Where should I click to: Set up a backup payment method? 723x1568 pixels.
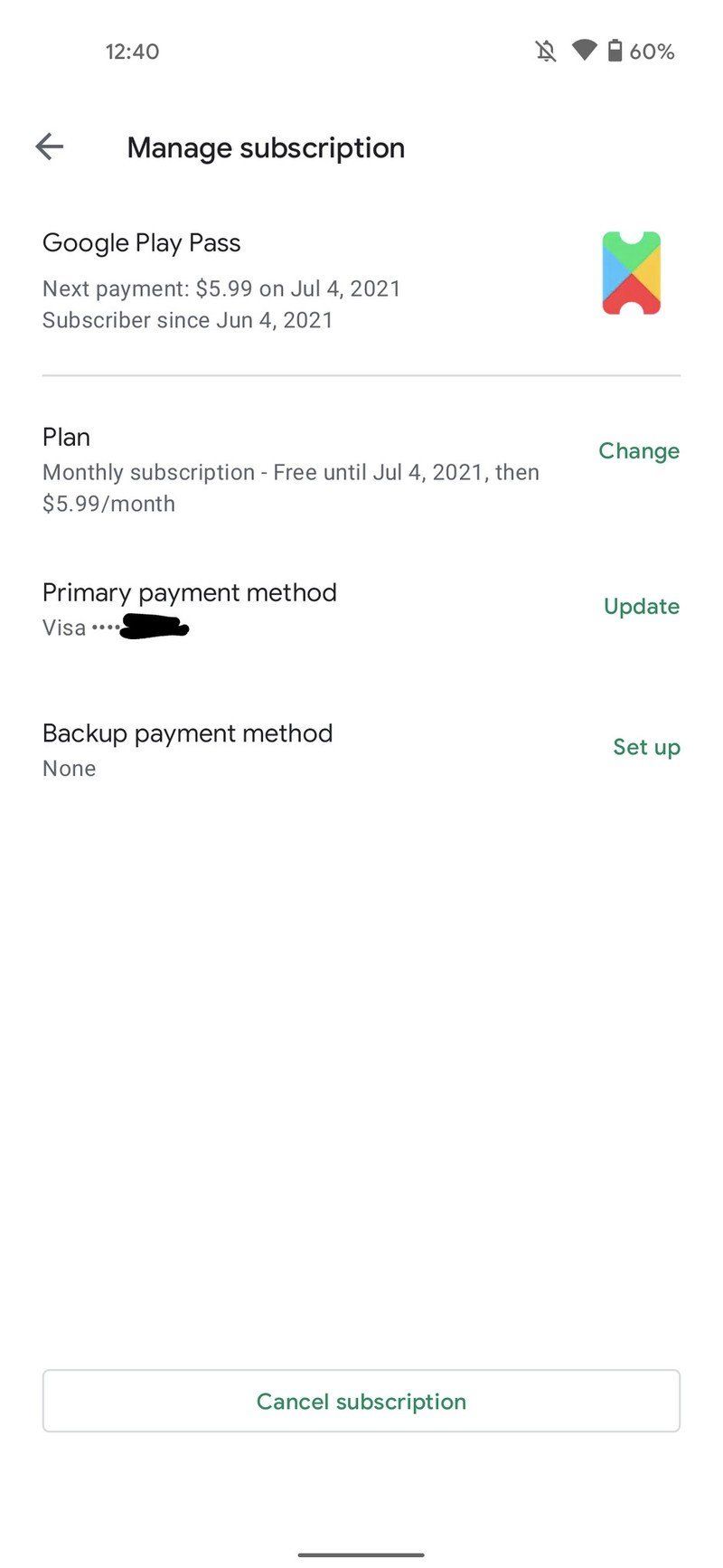point(647,747)
